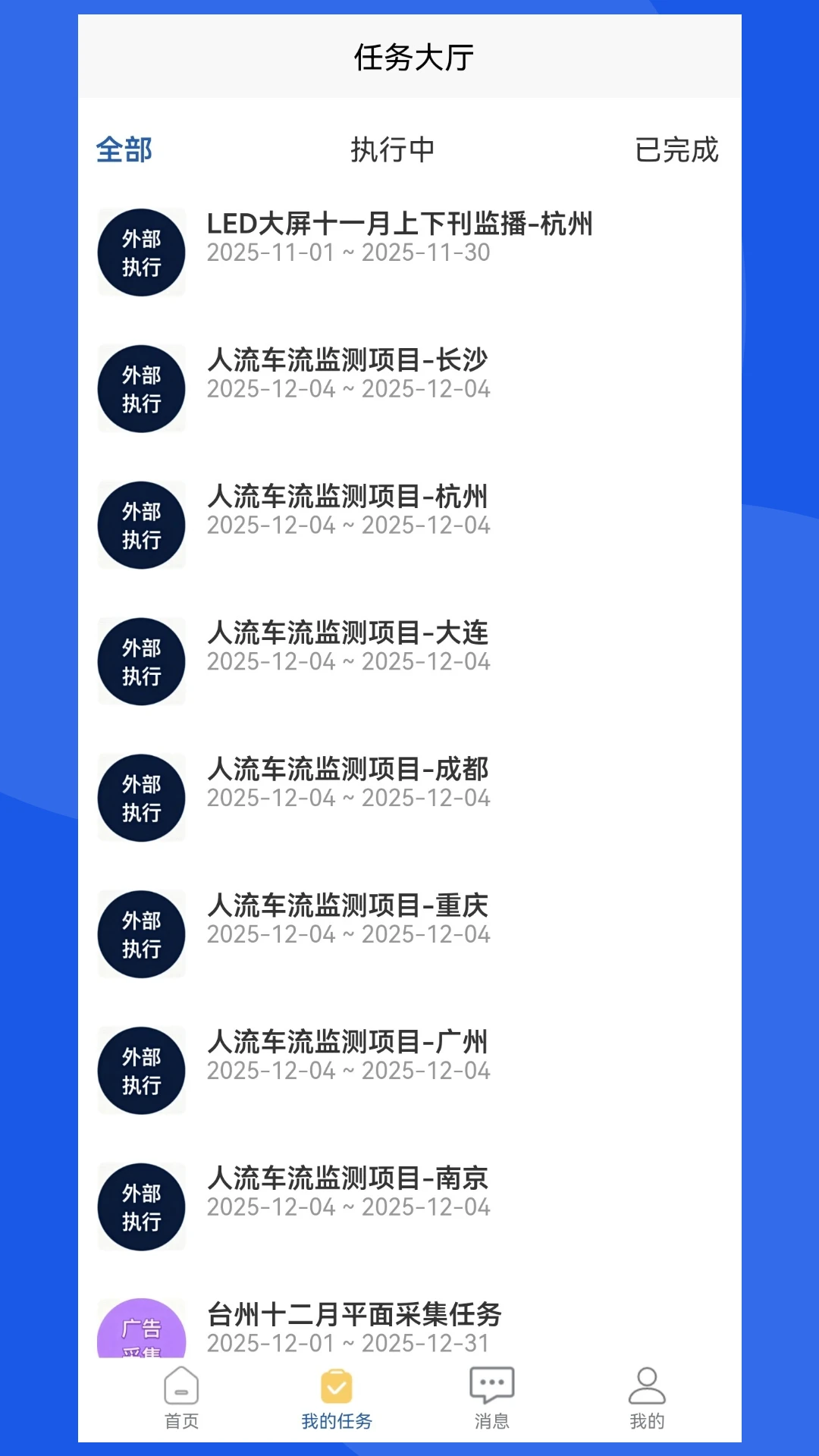819x1456 pixels.
Task: Tap the 人流车流监测项目-重庆 task row
Action: pos(348,919)
